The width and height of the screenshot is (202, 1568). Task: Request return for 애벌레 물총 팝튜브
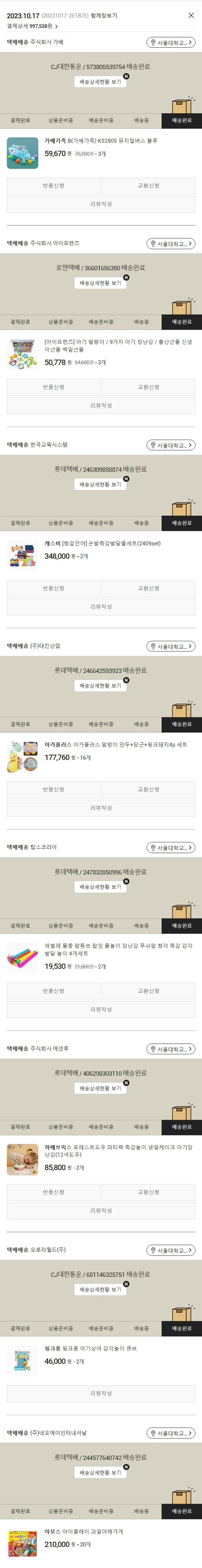pos(54,991)
